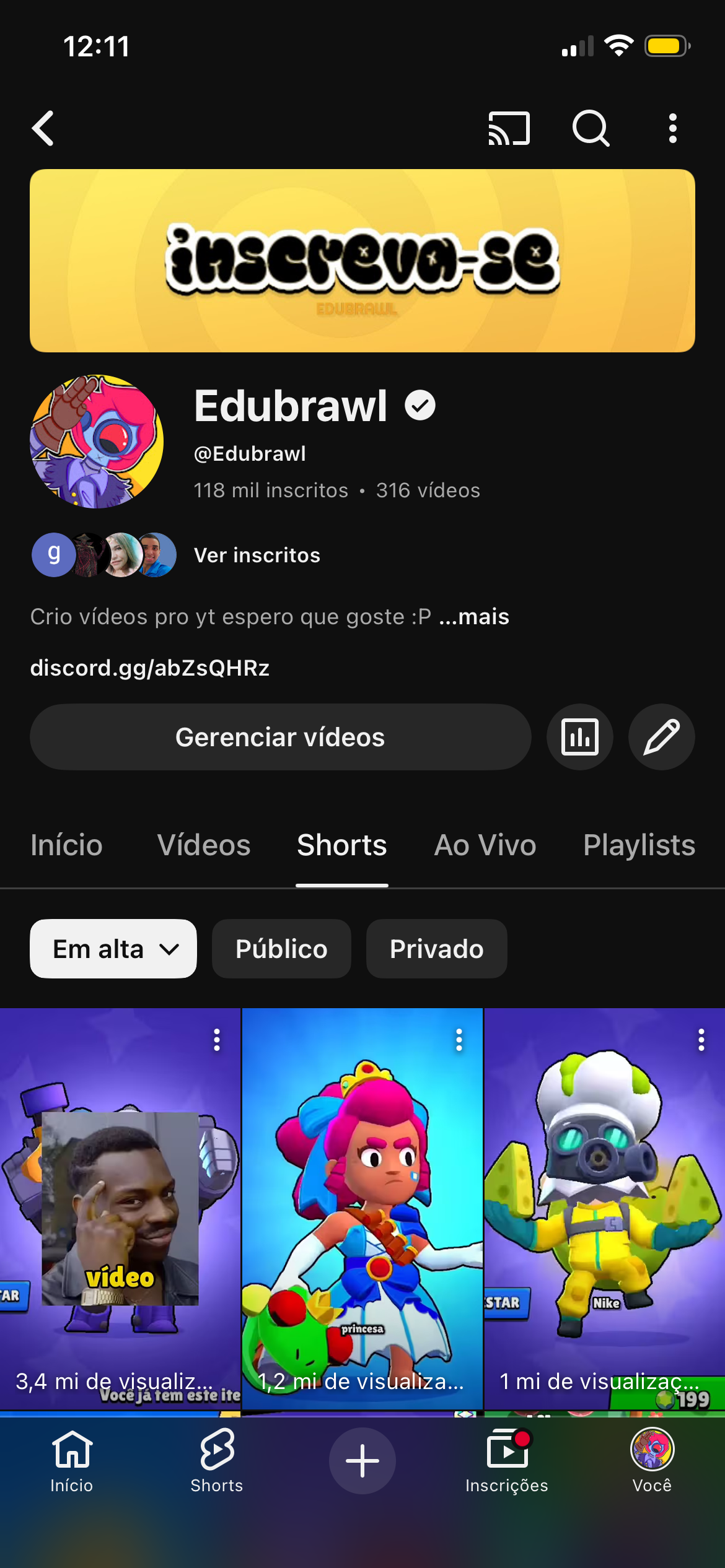725x1568 pixels.
Task: Go to Inscrições in bottom navigation
Action: coord(507,1460)
